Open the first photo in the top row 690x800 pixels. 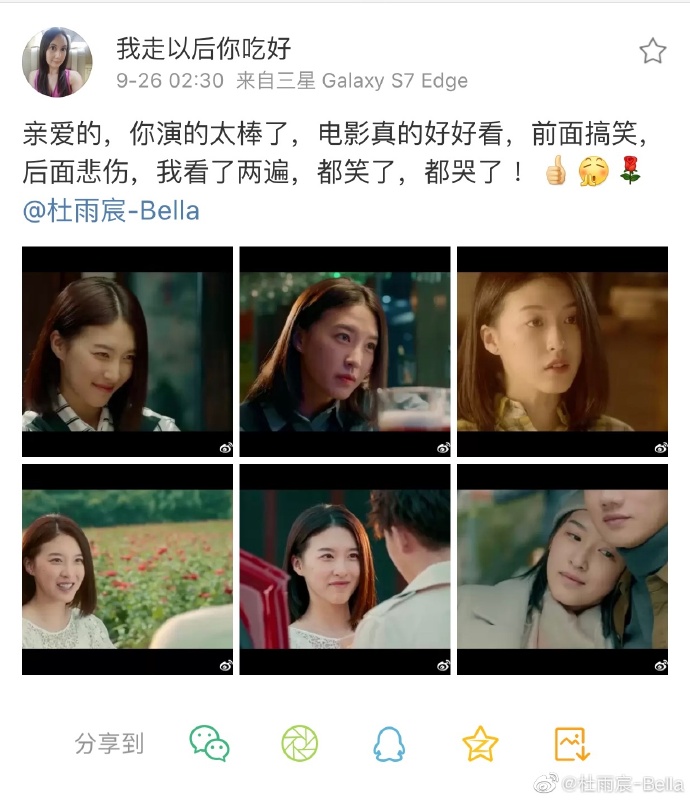tap(127, 351)
